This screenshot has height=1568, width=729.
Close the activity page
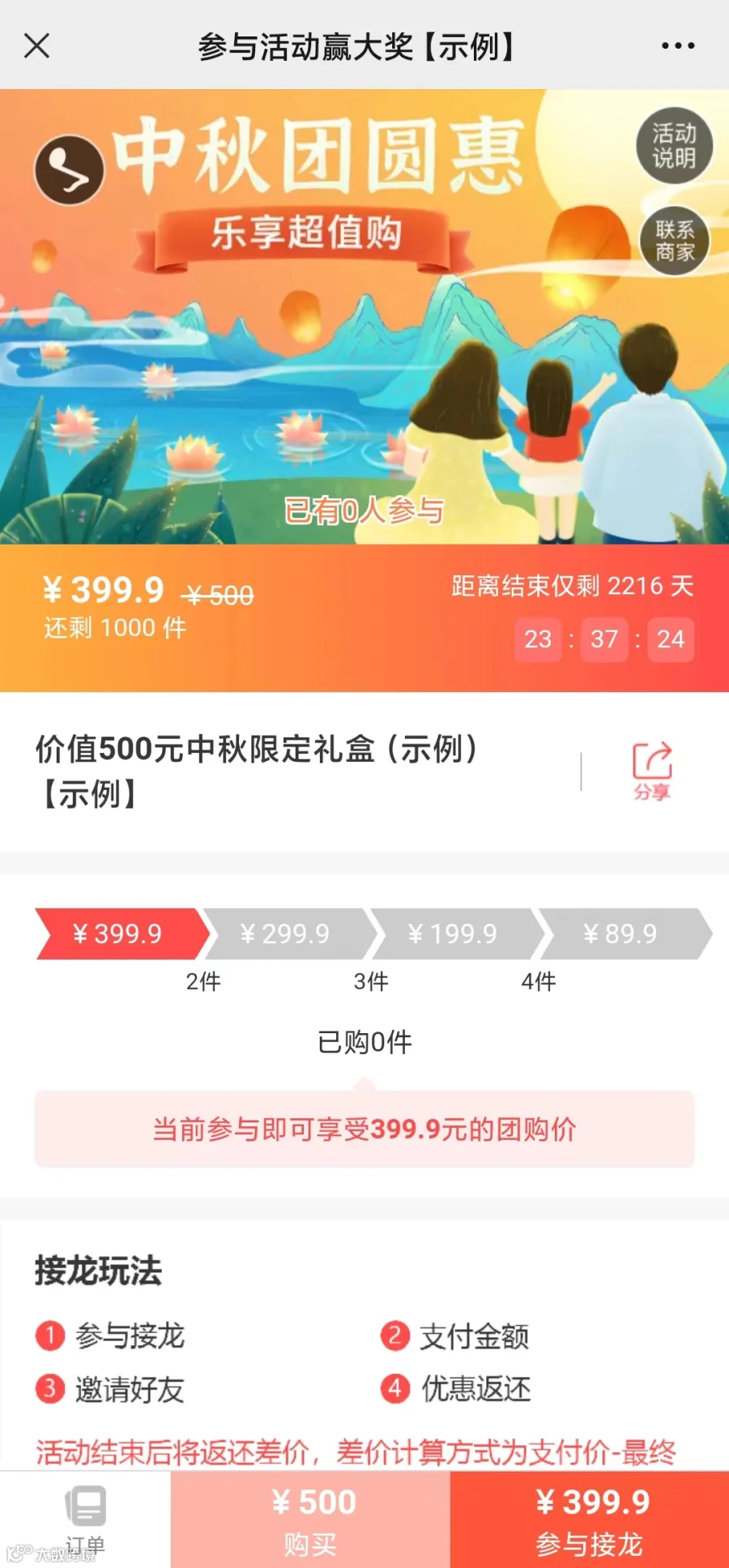click(37, 46)
